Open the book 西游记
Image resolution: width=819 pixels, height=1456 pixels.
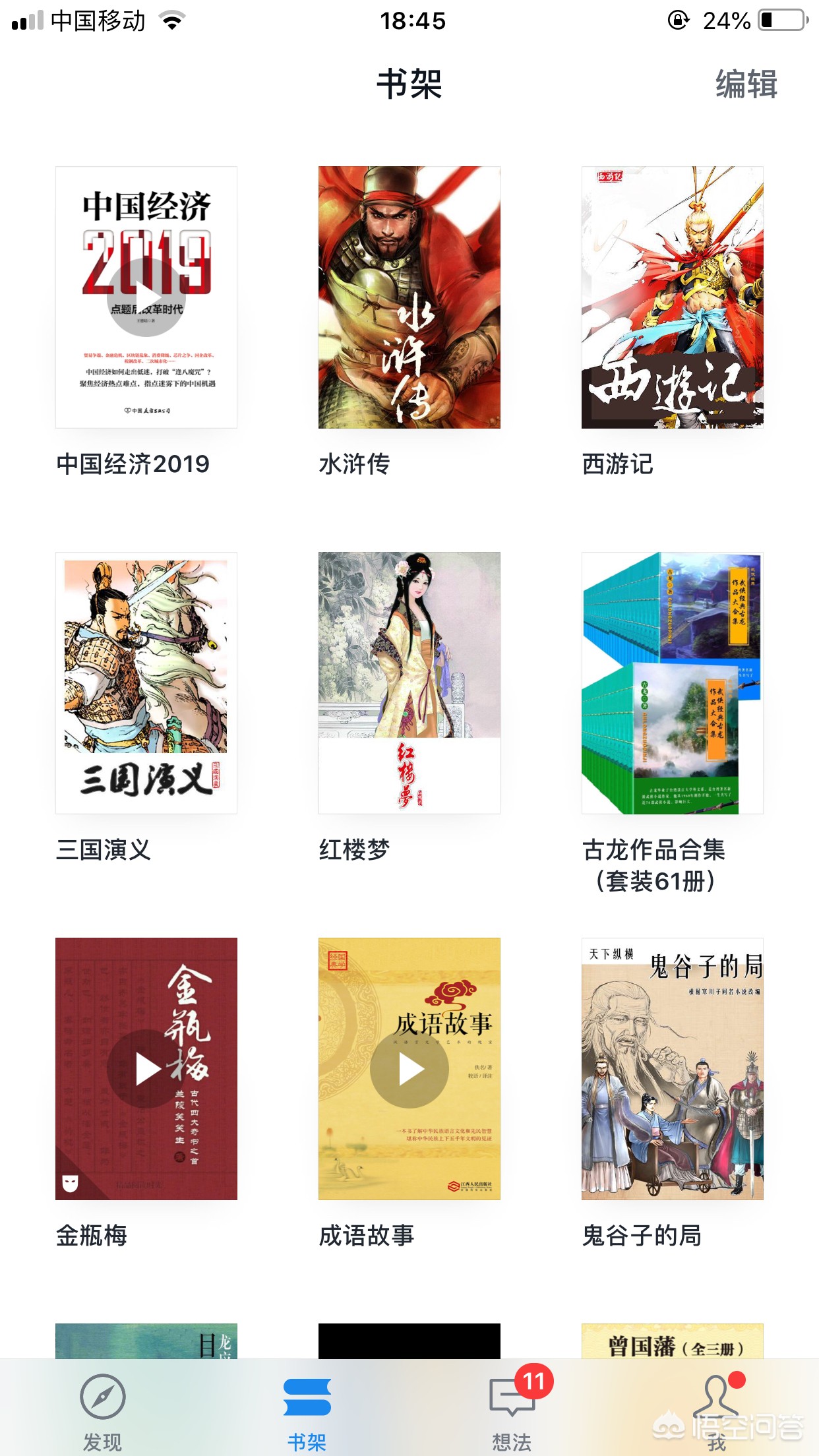(672, 297)
